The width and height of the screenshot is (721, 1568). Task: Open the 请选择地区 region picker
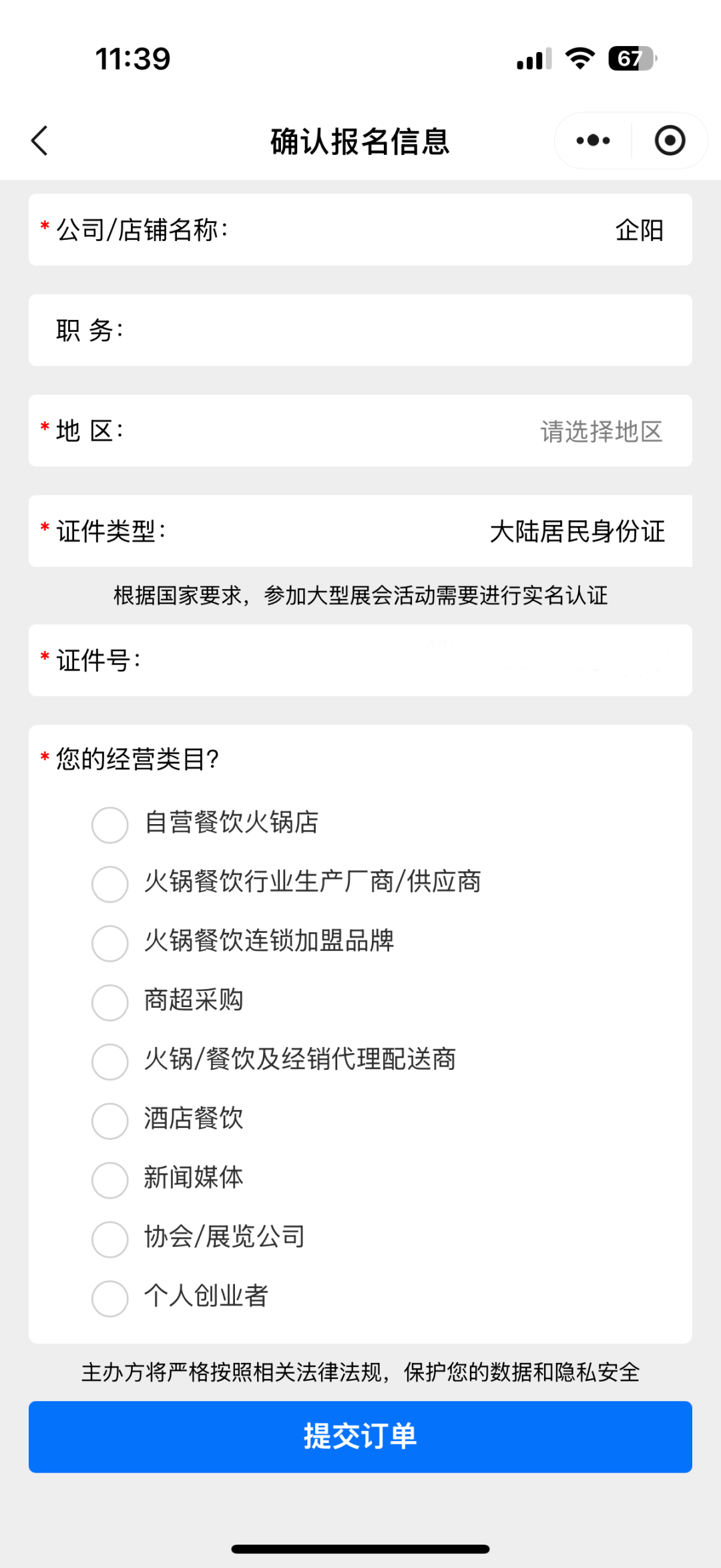pyautogui.click(x=360, y=431)
